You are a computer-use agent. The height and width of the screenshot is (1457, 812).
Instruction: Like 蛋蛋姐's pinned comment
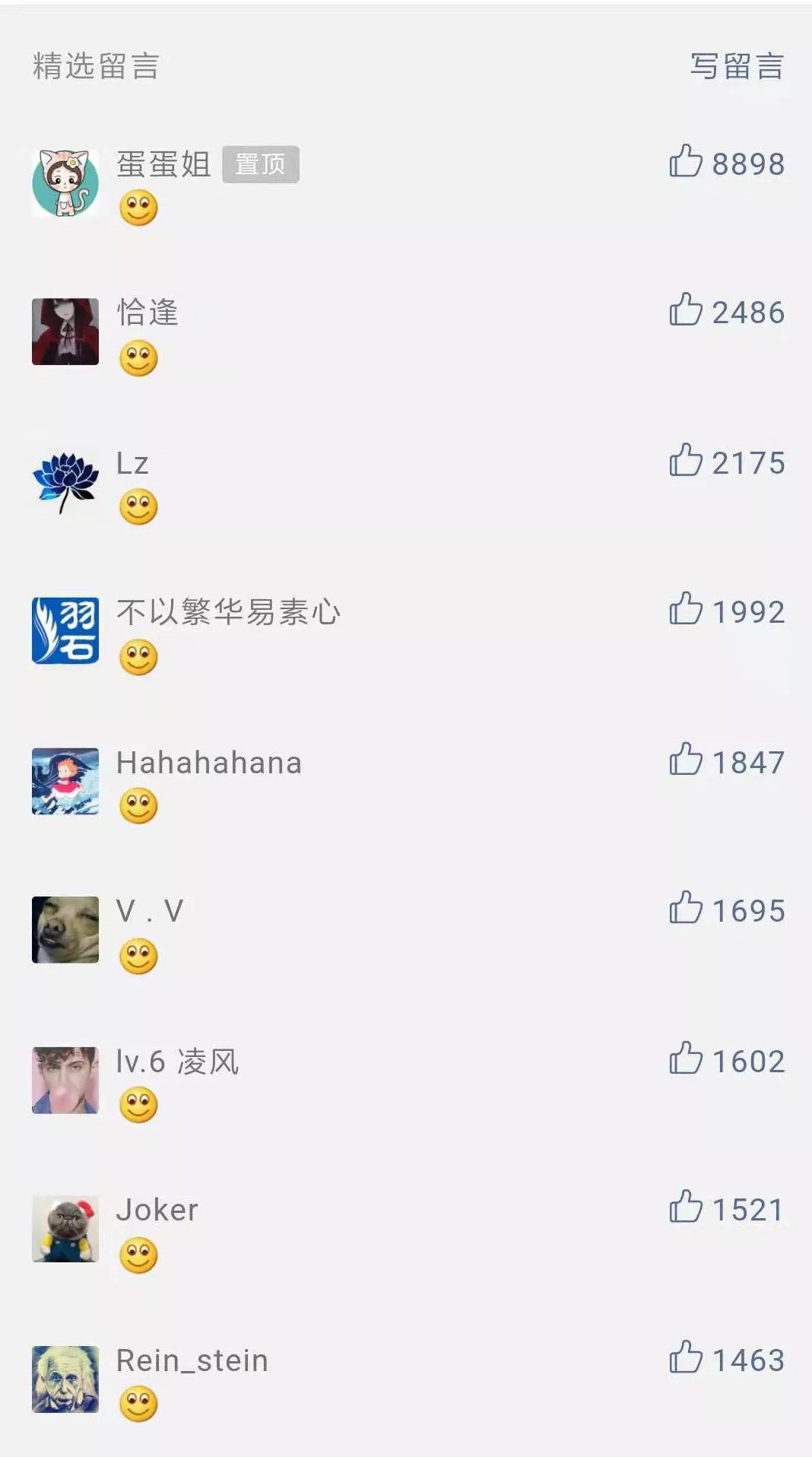[x=686, y=161]
